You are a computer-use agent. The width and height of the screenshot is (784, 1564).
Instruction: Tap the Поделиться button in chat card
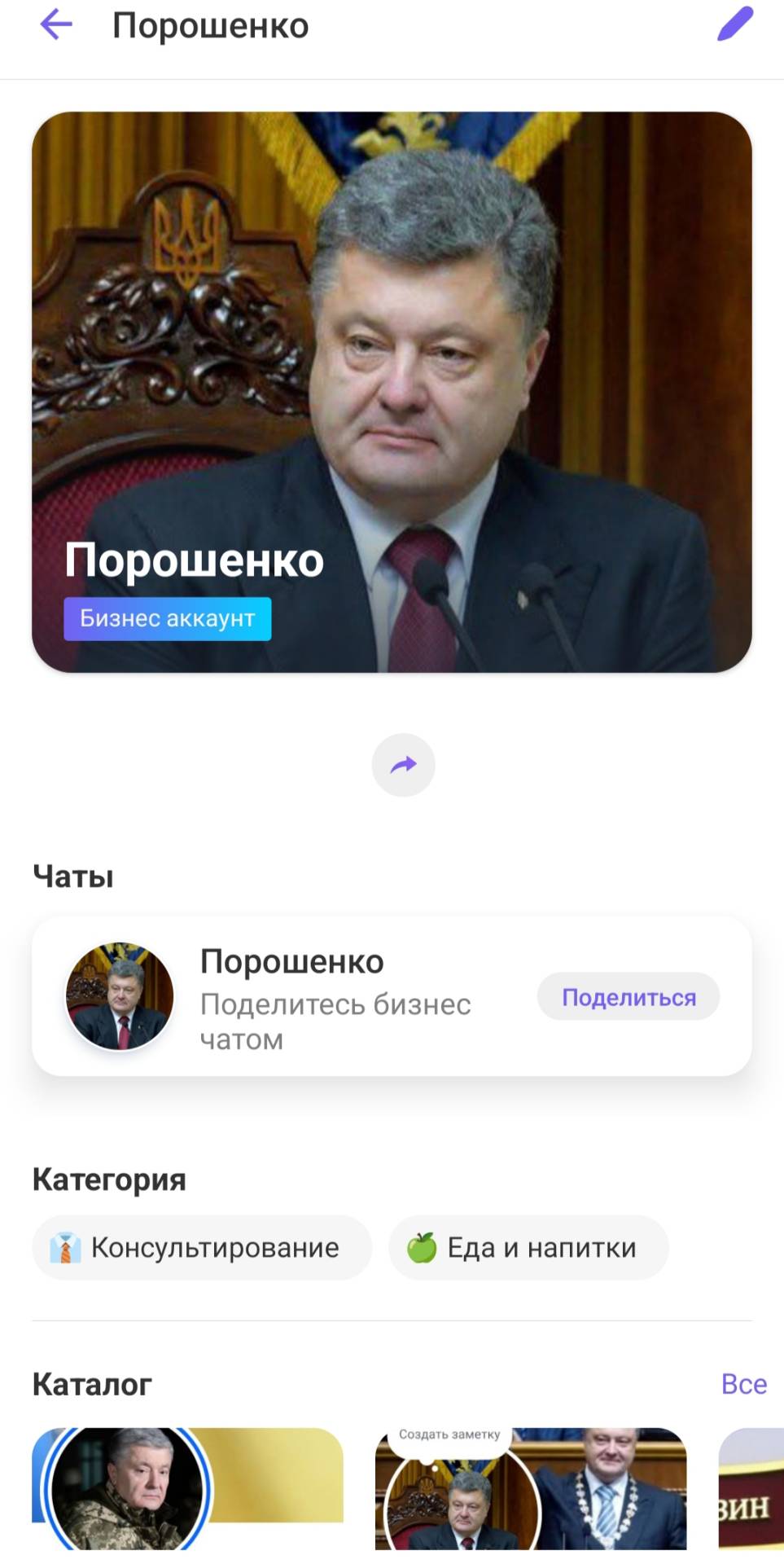pos(628,997)
